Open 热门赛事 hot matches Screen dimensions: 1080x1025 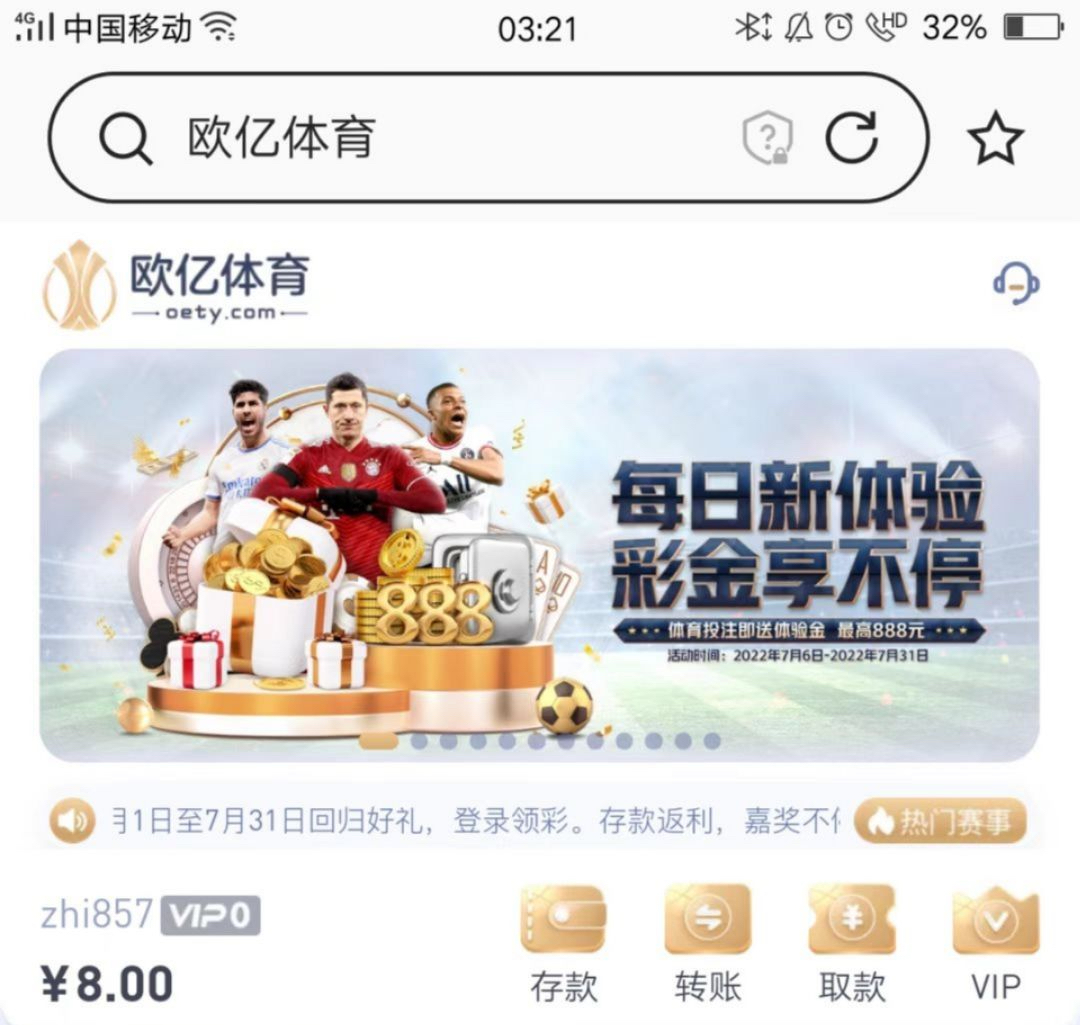(x=940, y=822)
